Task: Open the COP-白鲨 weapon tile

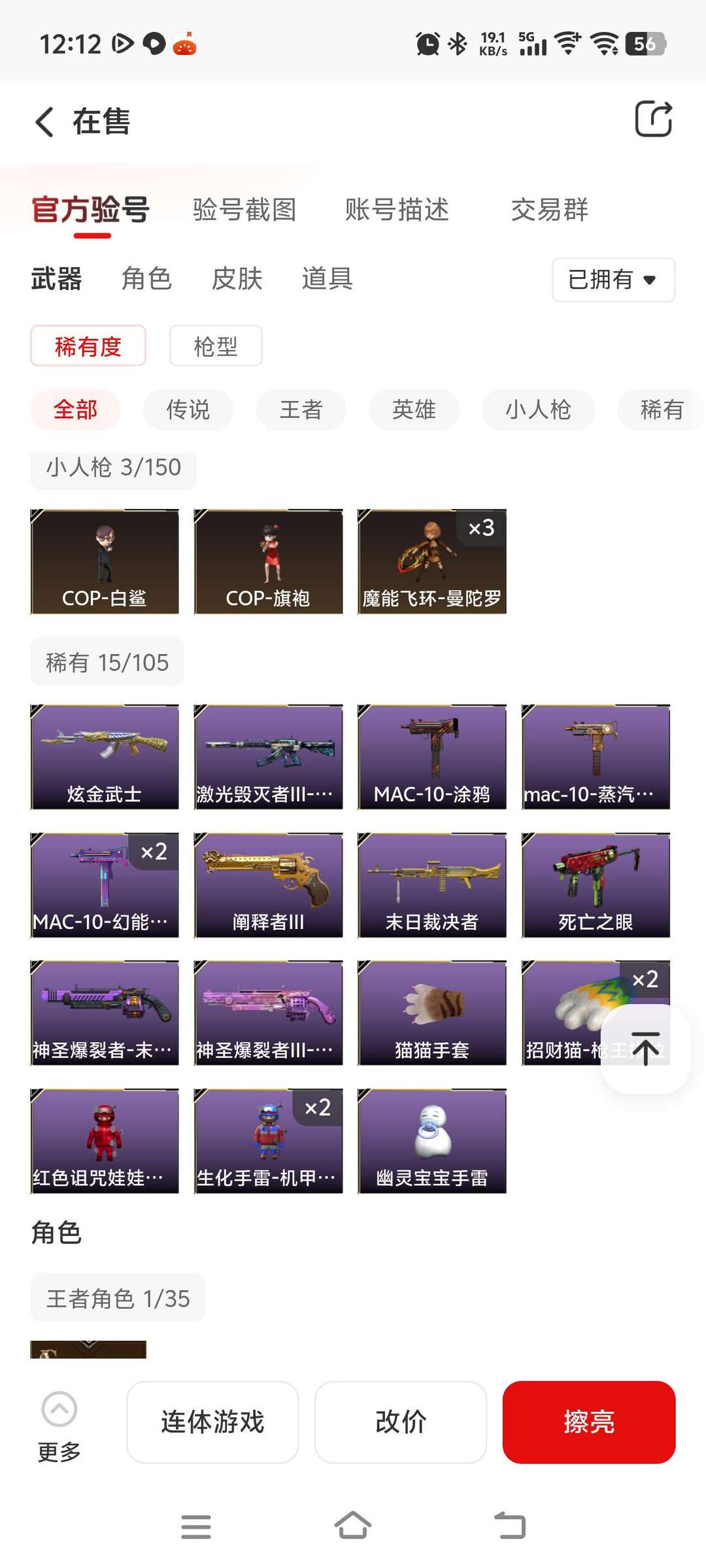Action: coord(105,562)
